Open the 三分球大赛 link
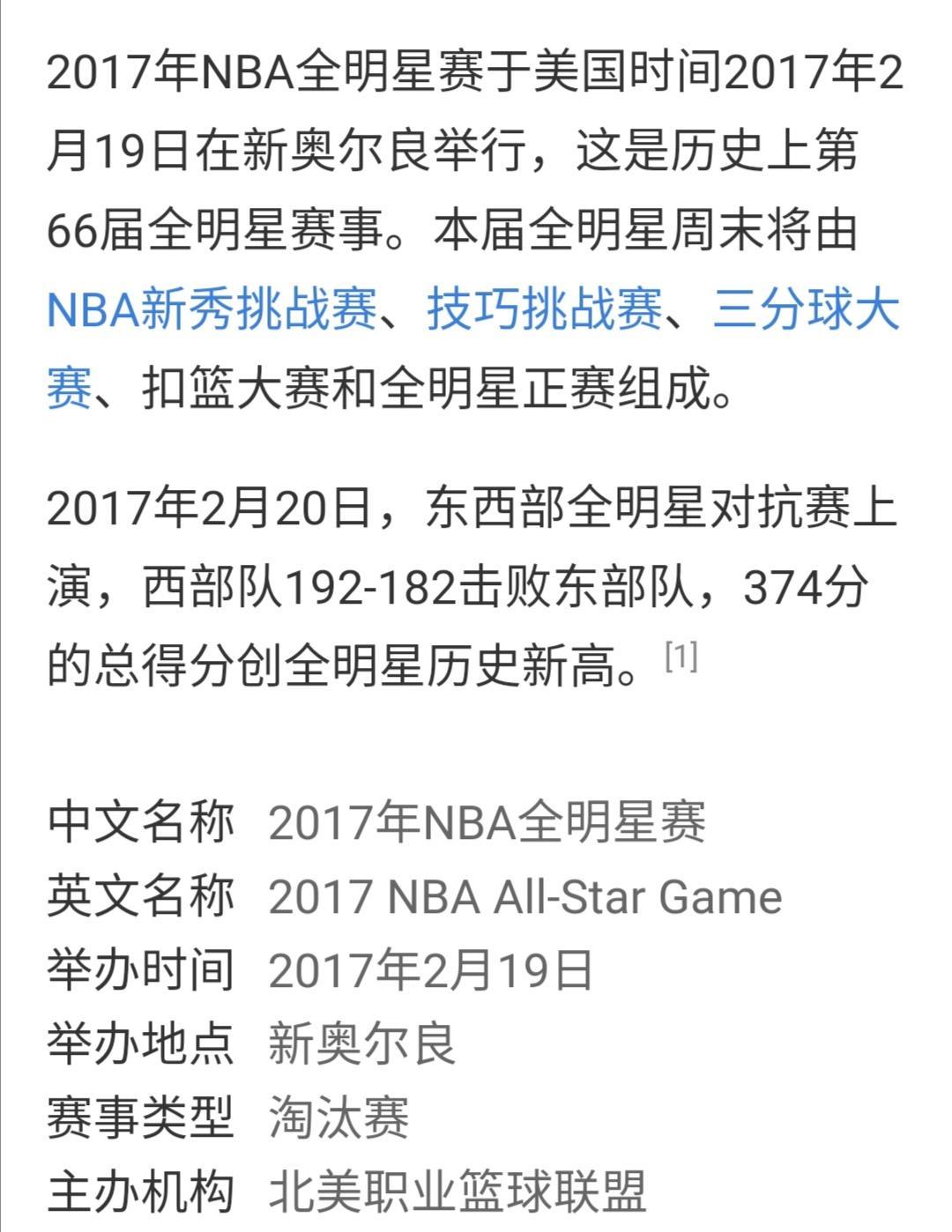 pos(805,310)
